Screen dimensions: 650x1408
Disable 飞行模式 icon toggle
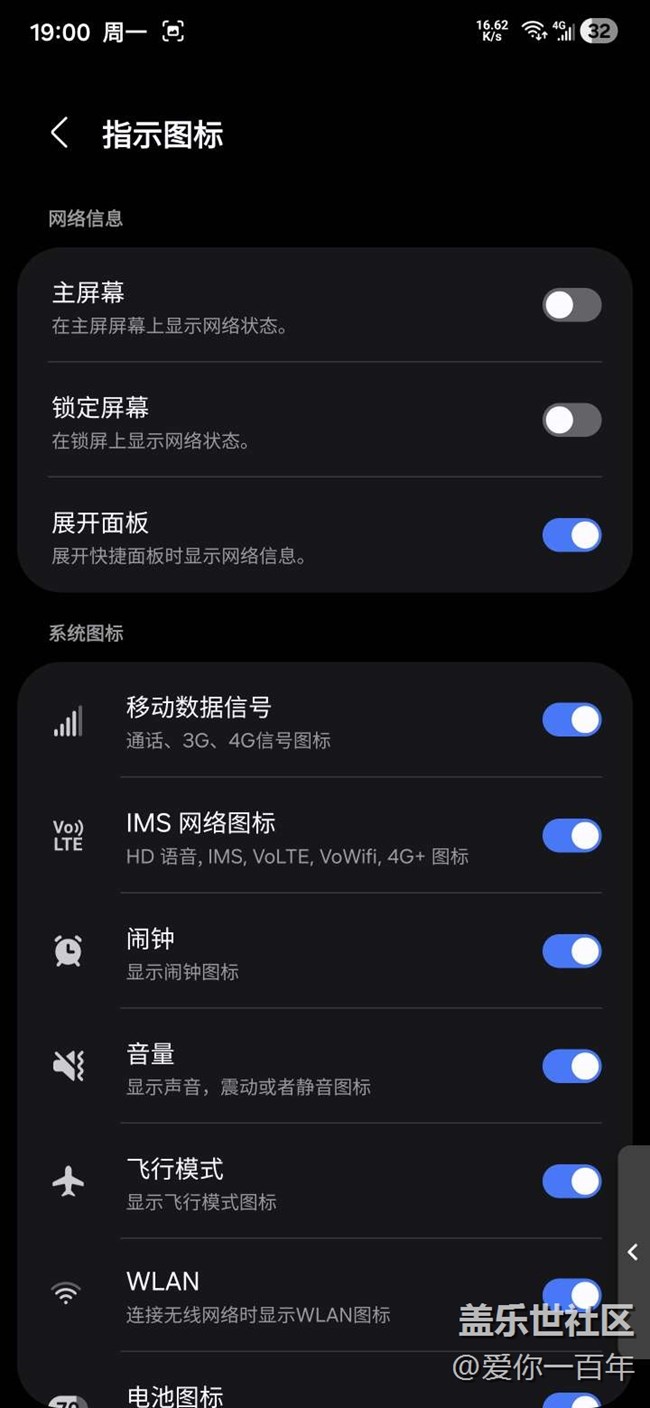(x=571, y=1181)
